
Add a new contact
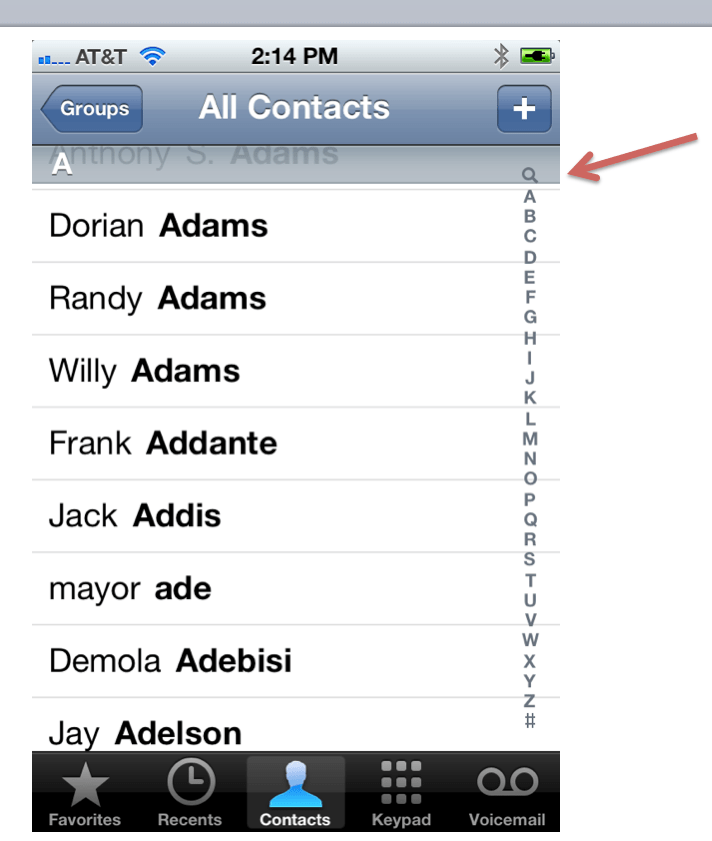[x=523, y=109]
